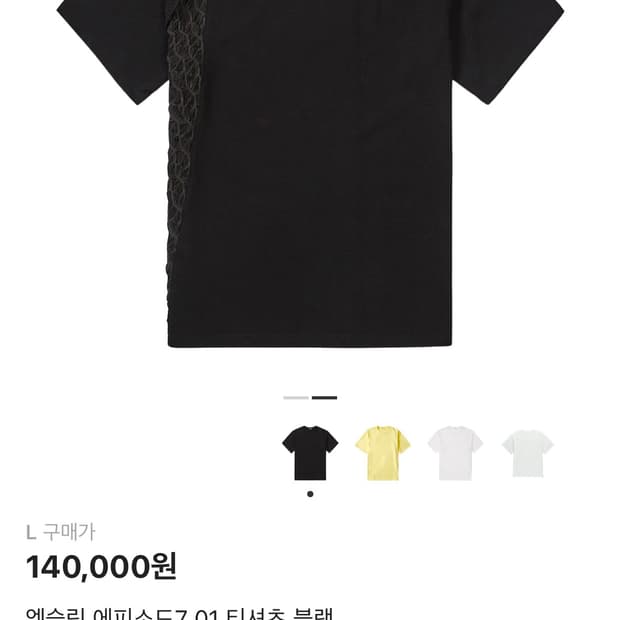Open the first white t-shirt variant
The width and height of the screenshot is (620, 620).
pyautogui.click(x=455, y=452)
